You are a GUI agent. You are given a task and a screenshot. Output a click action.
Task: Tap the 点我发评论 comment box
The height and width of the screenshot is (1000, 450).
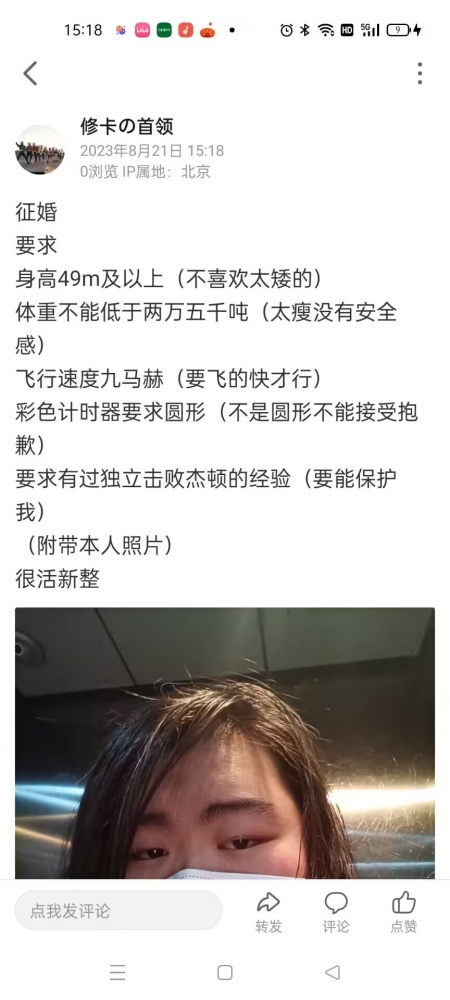click(x=119, y=911)
